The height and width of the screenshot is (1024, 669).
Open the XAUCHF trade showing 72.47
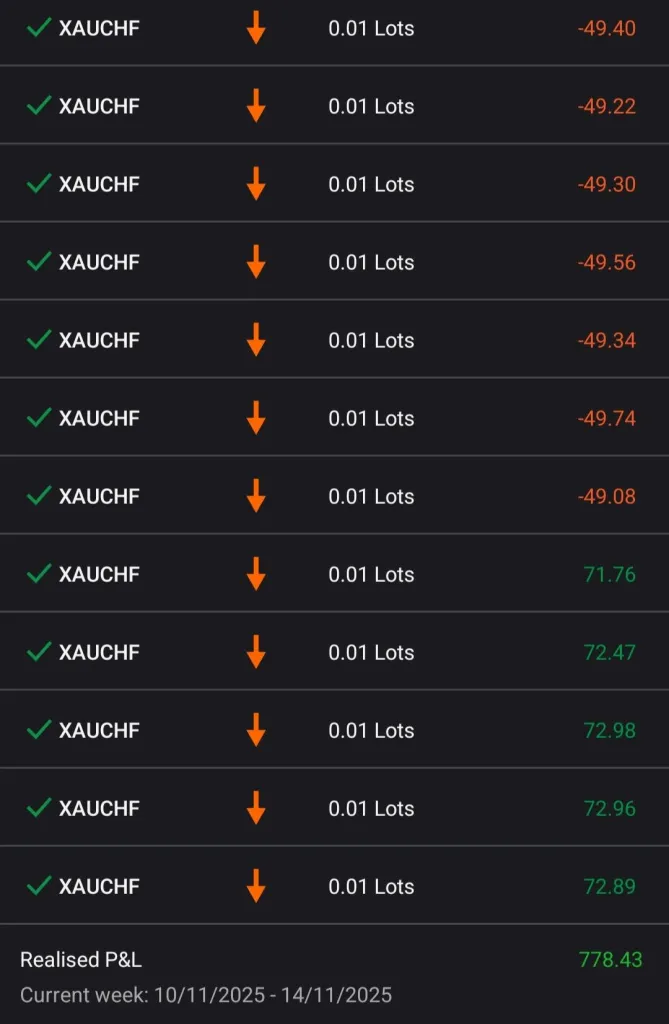pos(334,652)
